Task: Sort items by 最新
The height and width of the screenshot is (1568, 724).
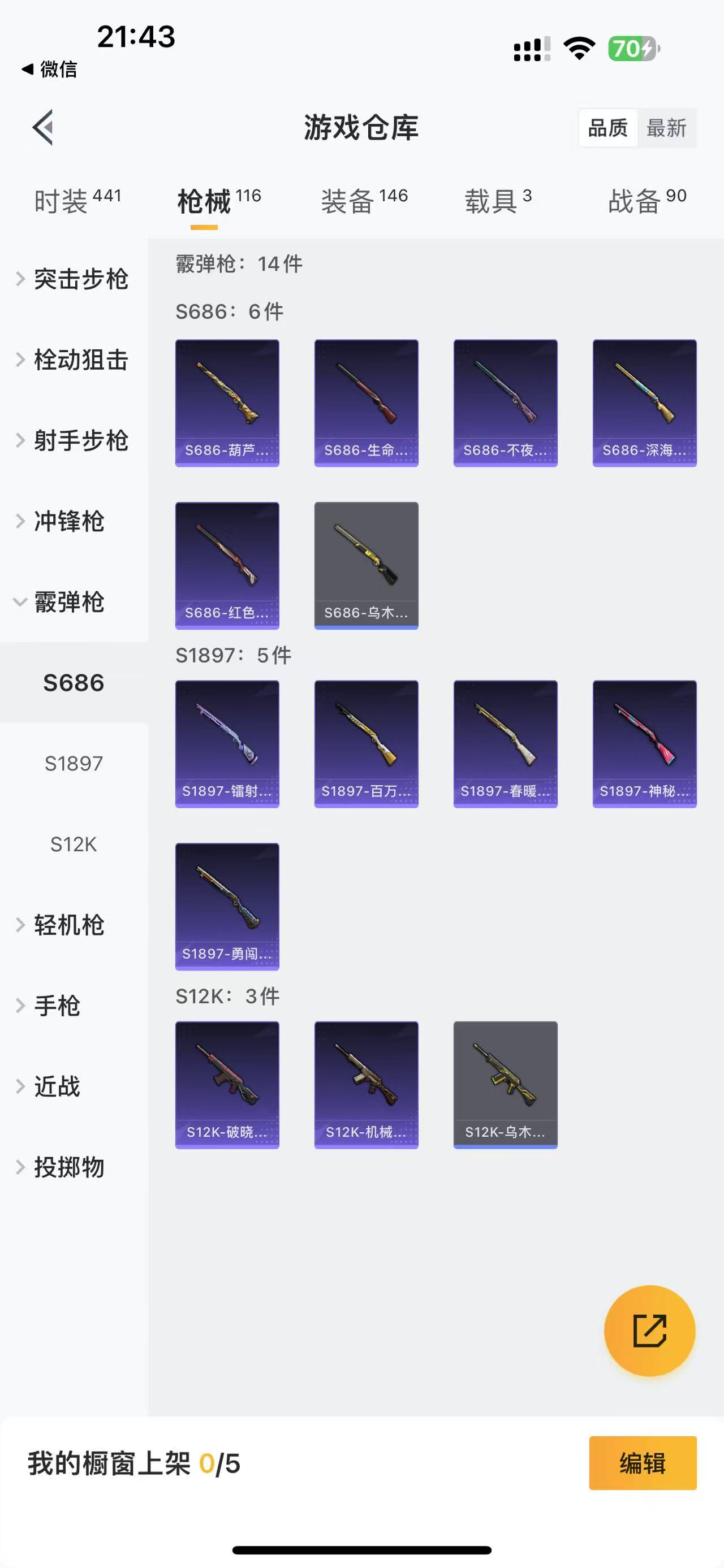Action: point(666,128)
